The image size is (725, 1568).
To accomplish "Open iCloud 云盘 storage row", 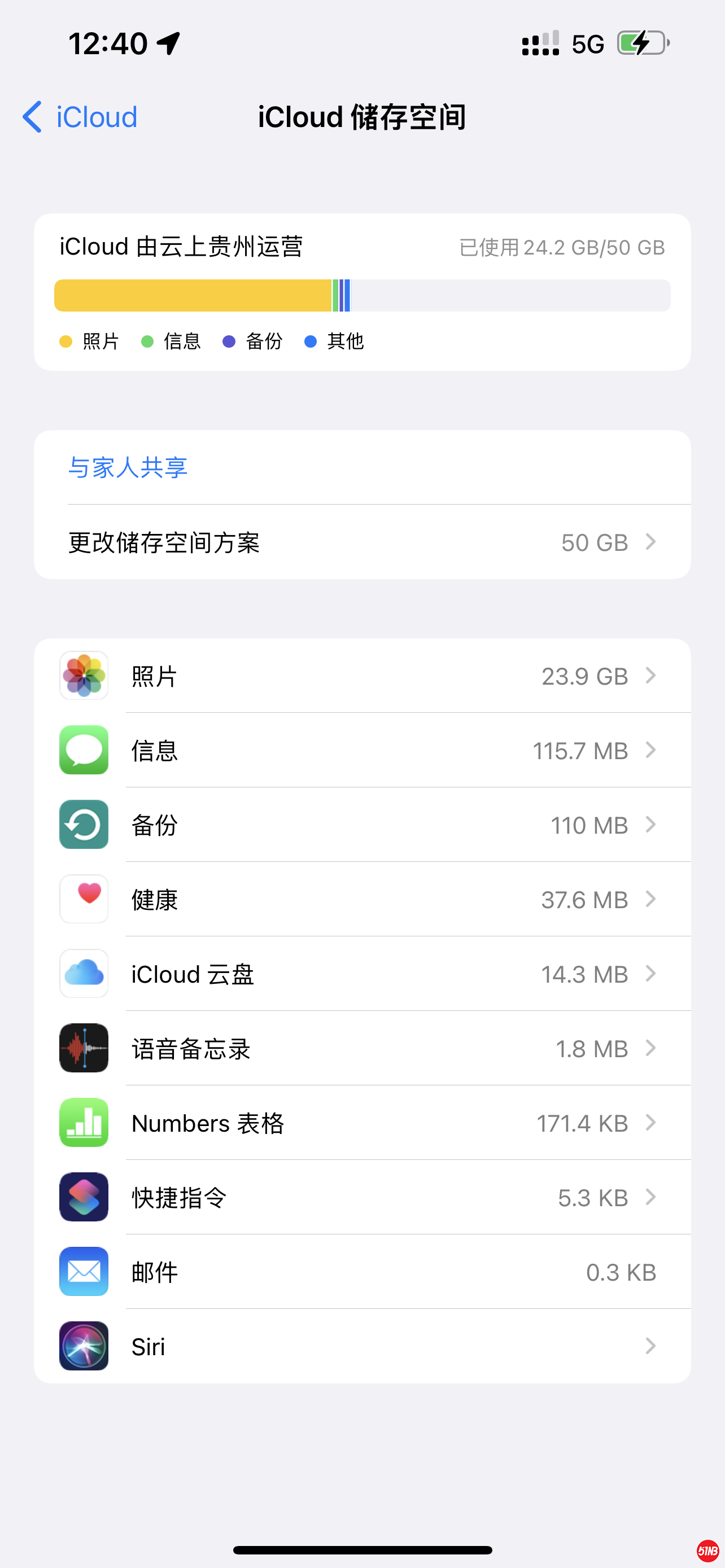I will tap(362, 974).
